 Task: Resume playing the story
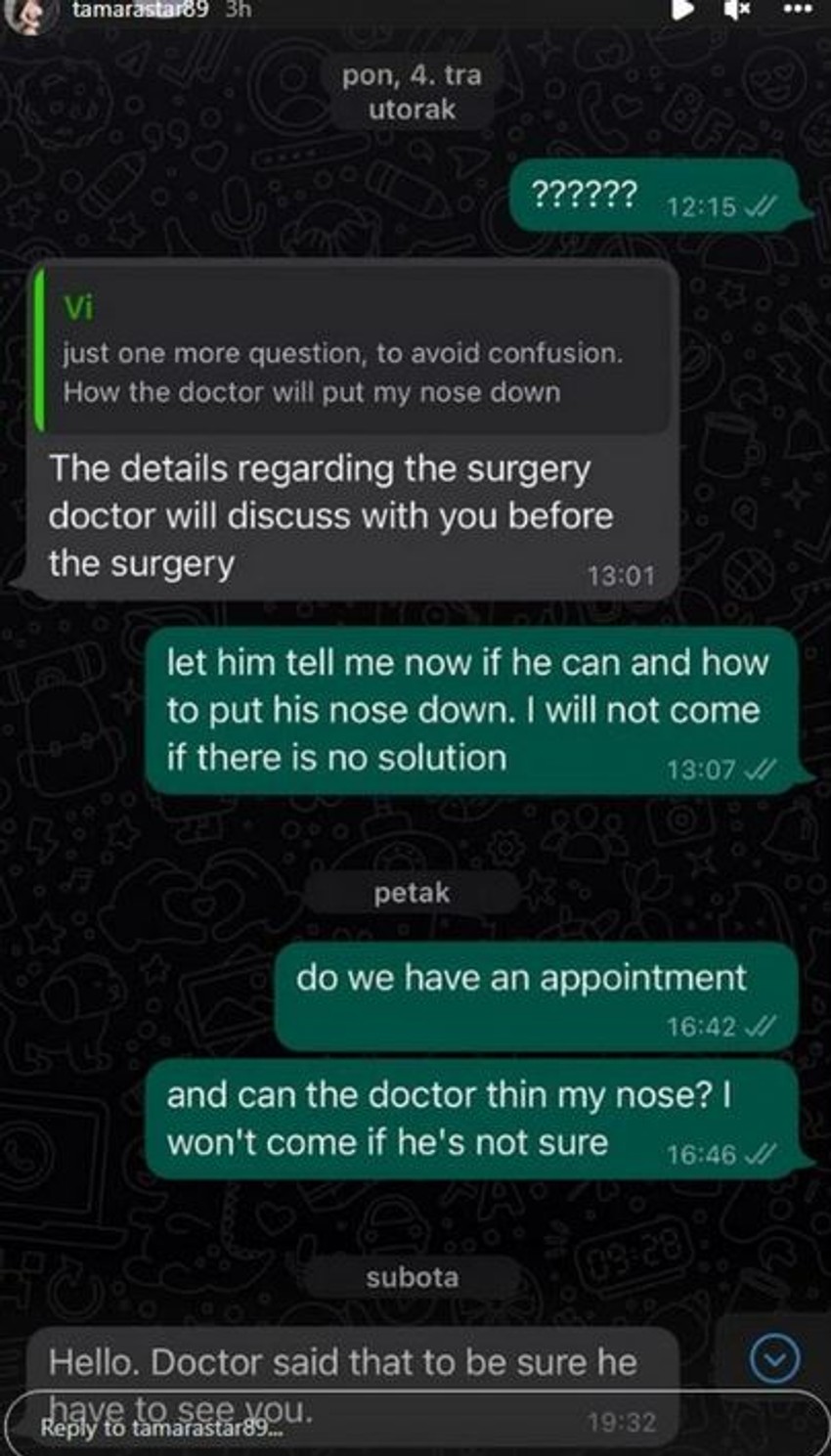coord(682,9)
